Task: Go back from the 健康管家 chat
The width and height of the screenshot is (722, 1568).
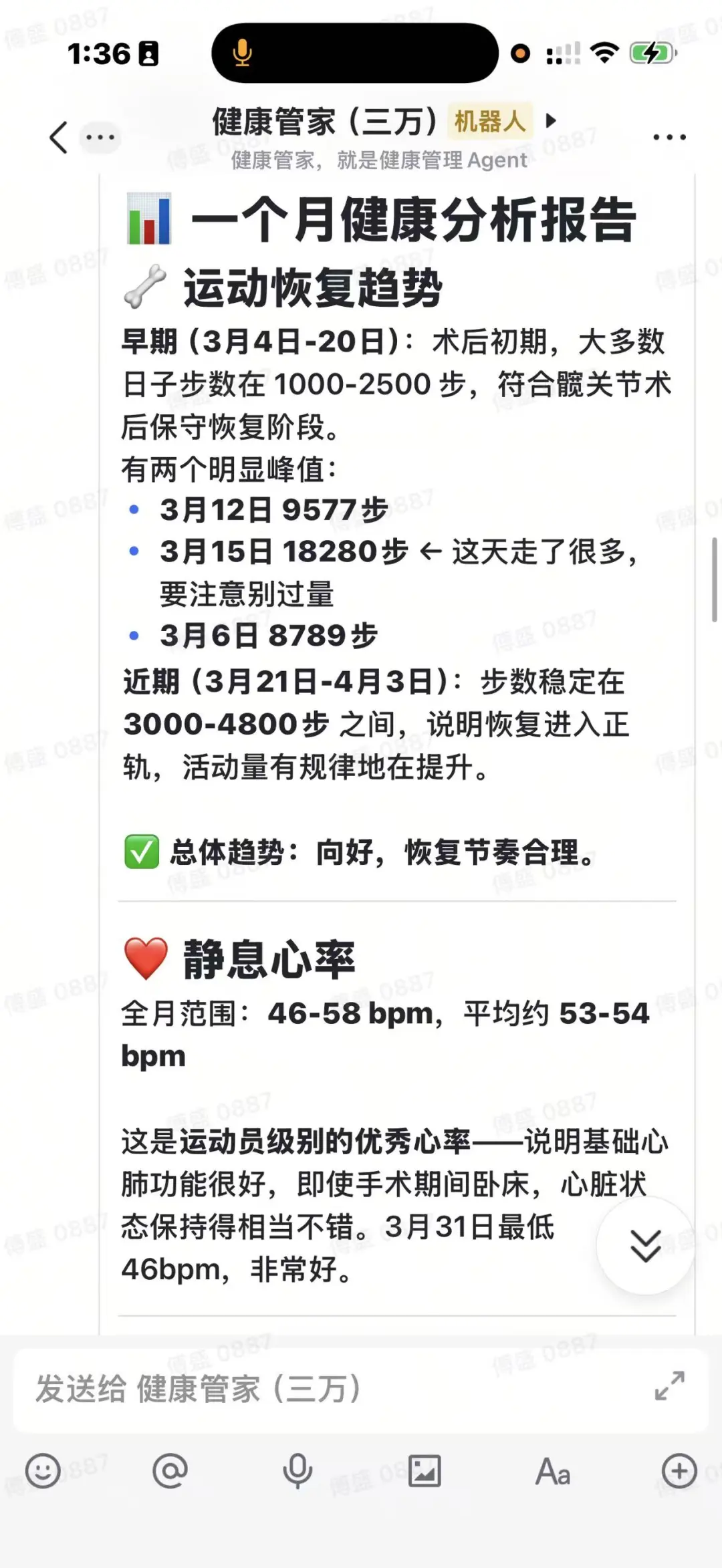Action: 58,138
